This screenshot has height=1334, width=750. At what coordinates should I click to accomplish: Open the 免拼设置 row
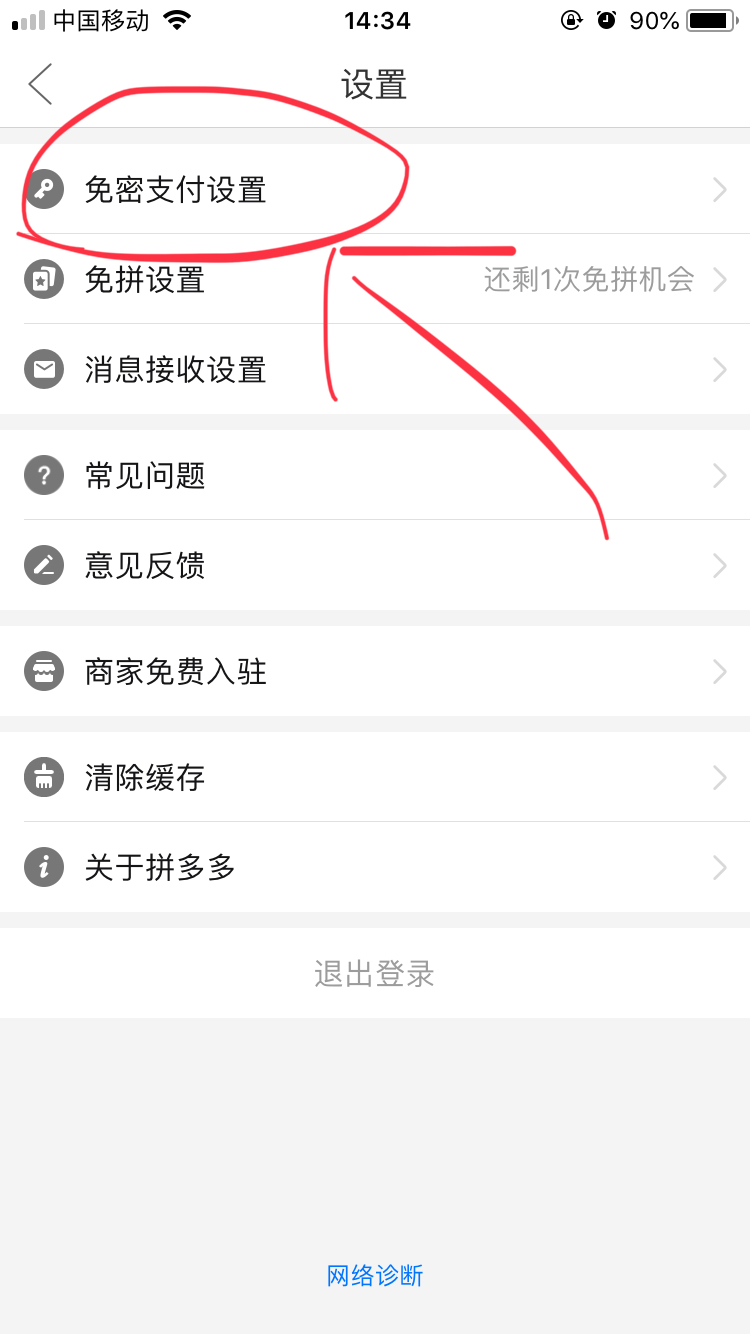point(375,279)
